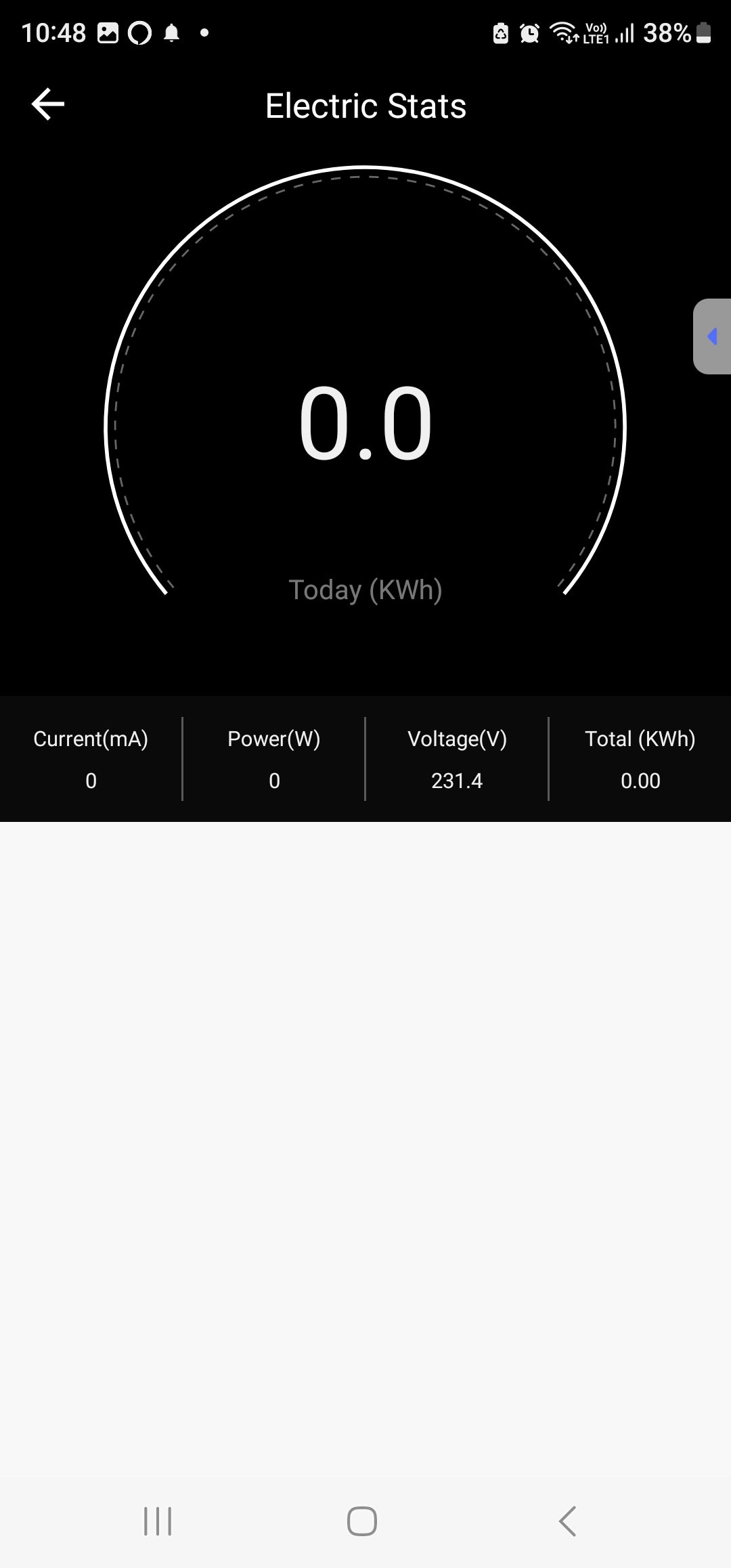Expand the side panel arrow handle
Viewport: 731px width, 1568px height.
pos(712,336)
